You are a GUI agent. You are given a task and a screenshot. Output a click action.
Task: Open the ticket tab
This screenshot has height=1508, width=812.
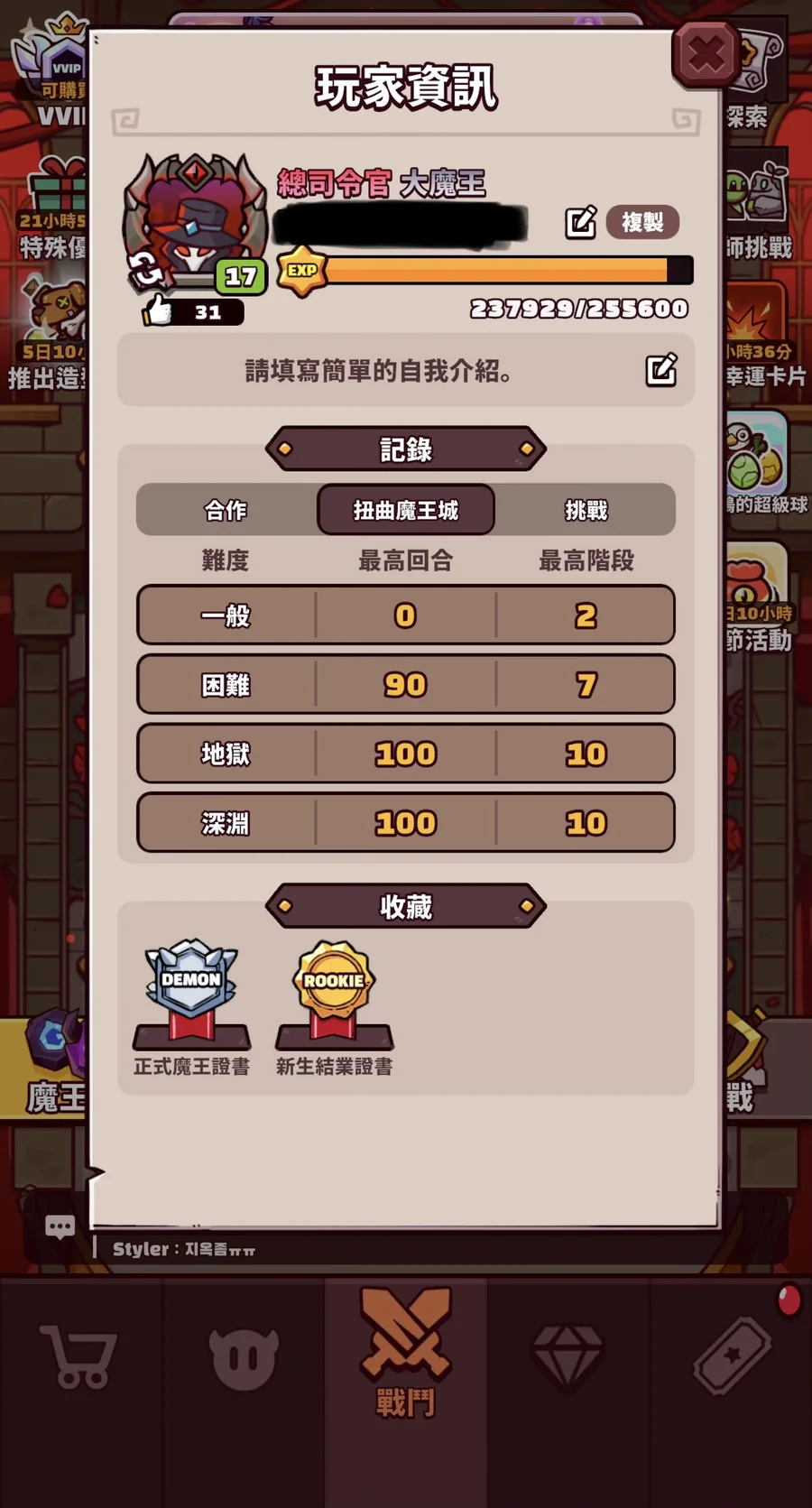point(732,1355)
